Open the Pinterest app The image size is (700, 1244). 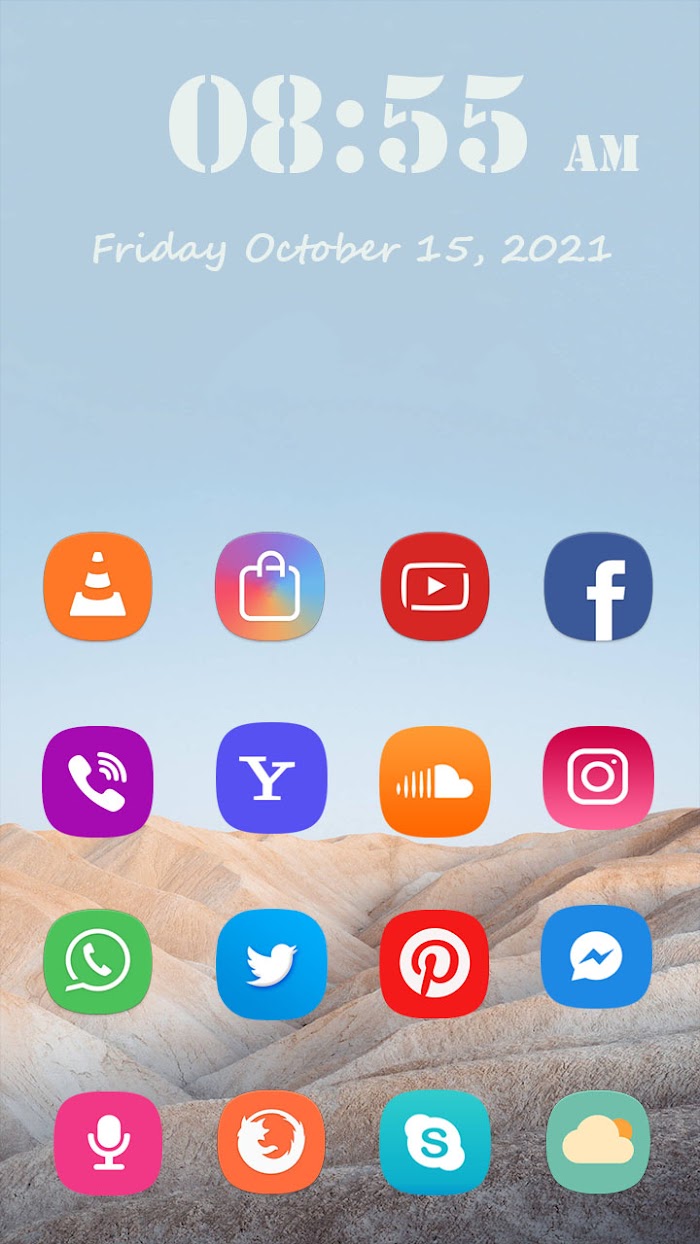[435, 964]
